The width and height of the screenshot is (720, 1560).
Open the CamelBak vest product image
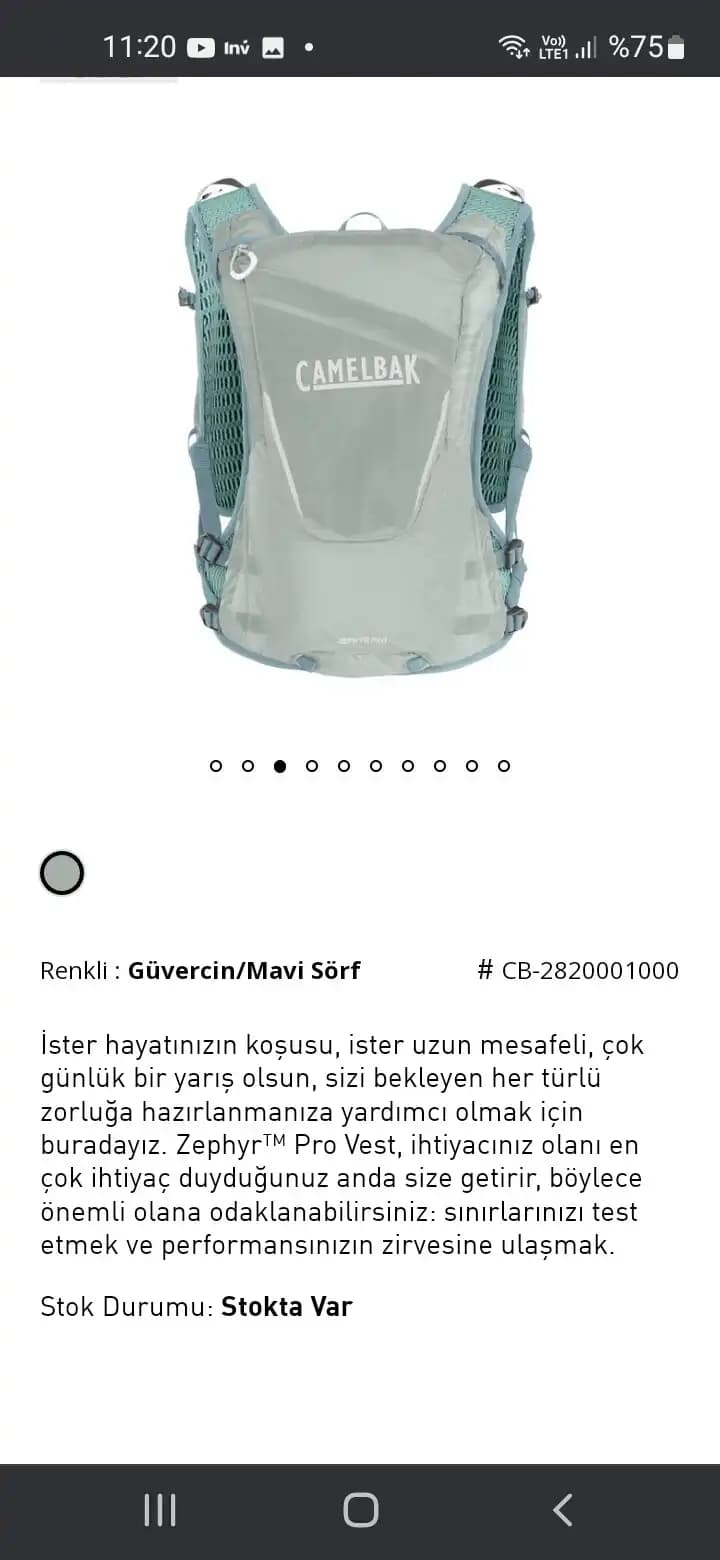[358, 425]
